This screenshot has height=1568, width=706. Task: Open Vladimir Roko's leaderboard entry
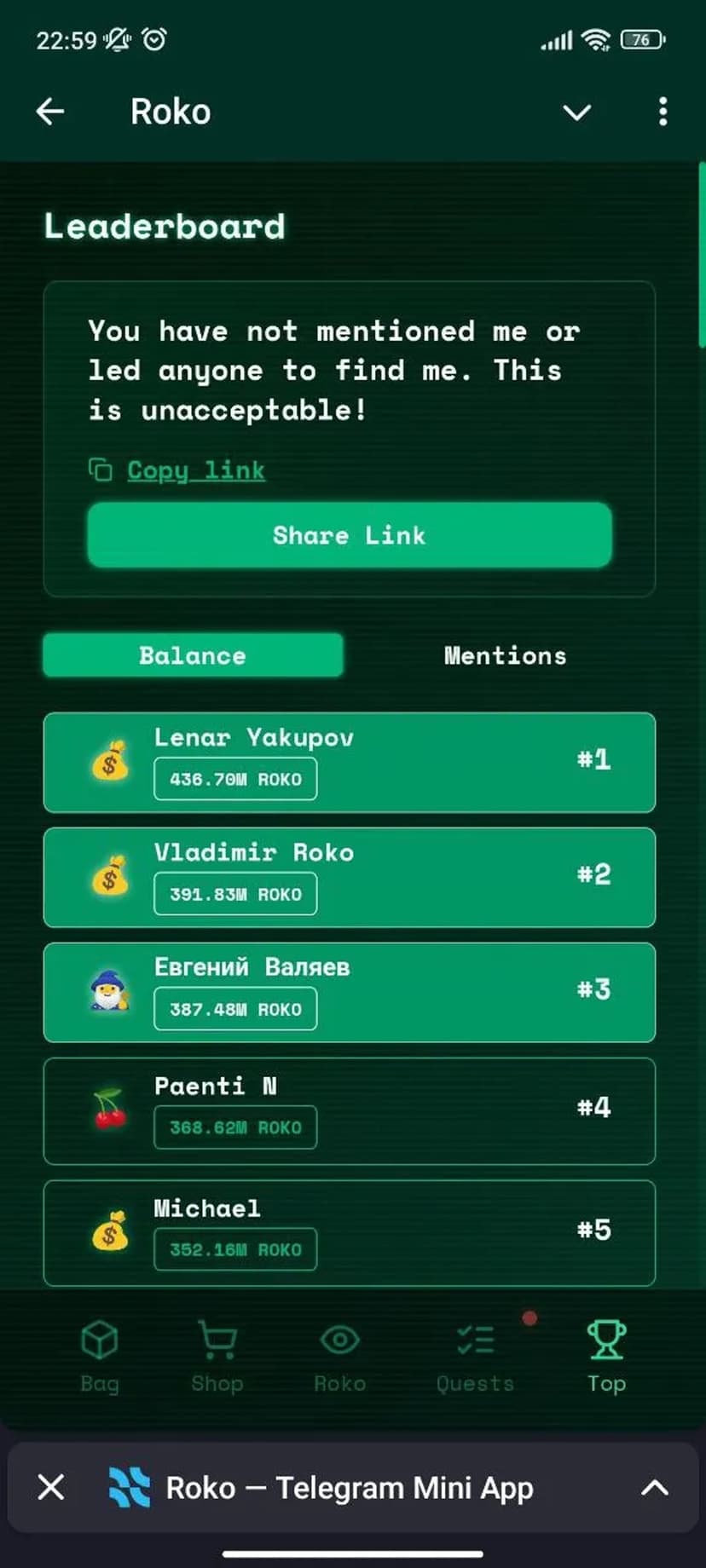(350, 877)
